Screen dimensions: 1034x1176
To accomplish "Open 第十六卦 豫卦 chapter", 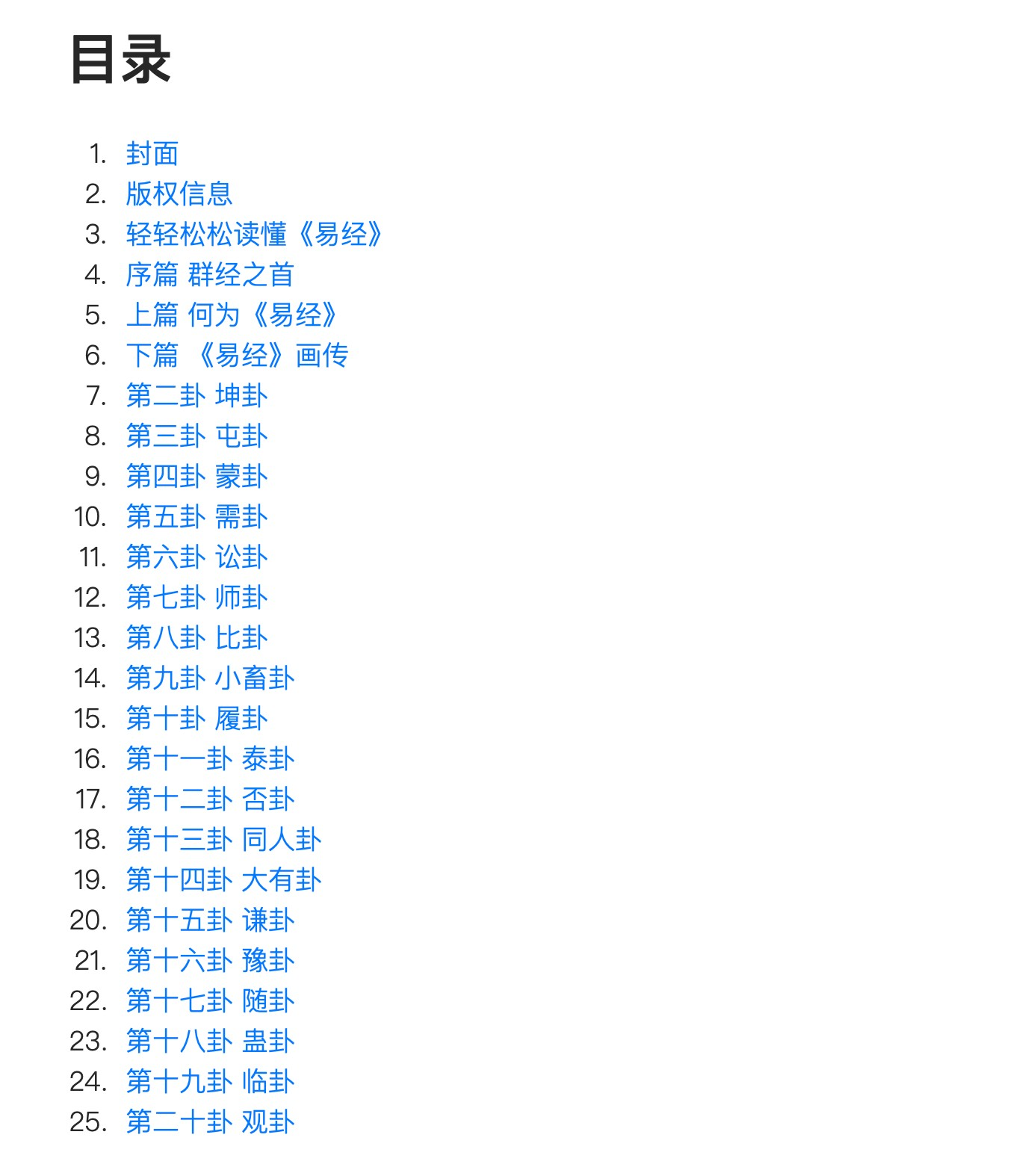I will click(210, 961).
